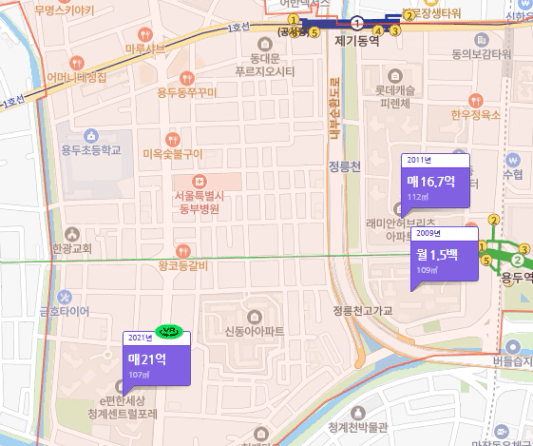The image size is (533, 446).
Task: Select the 제기동역 subway station marker
Action: click(x=357, y=23)
